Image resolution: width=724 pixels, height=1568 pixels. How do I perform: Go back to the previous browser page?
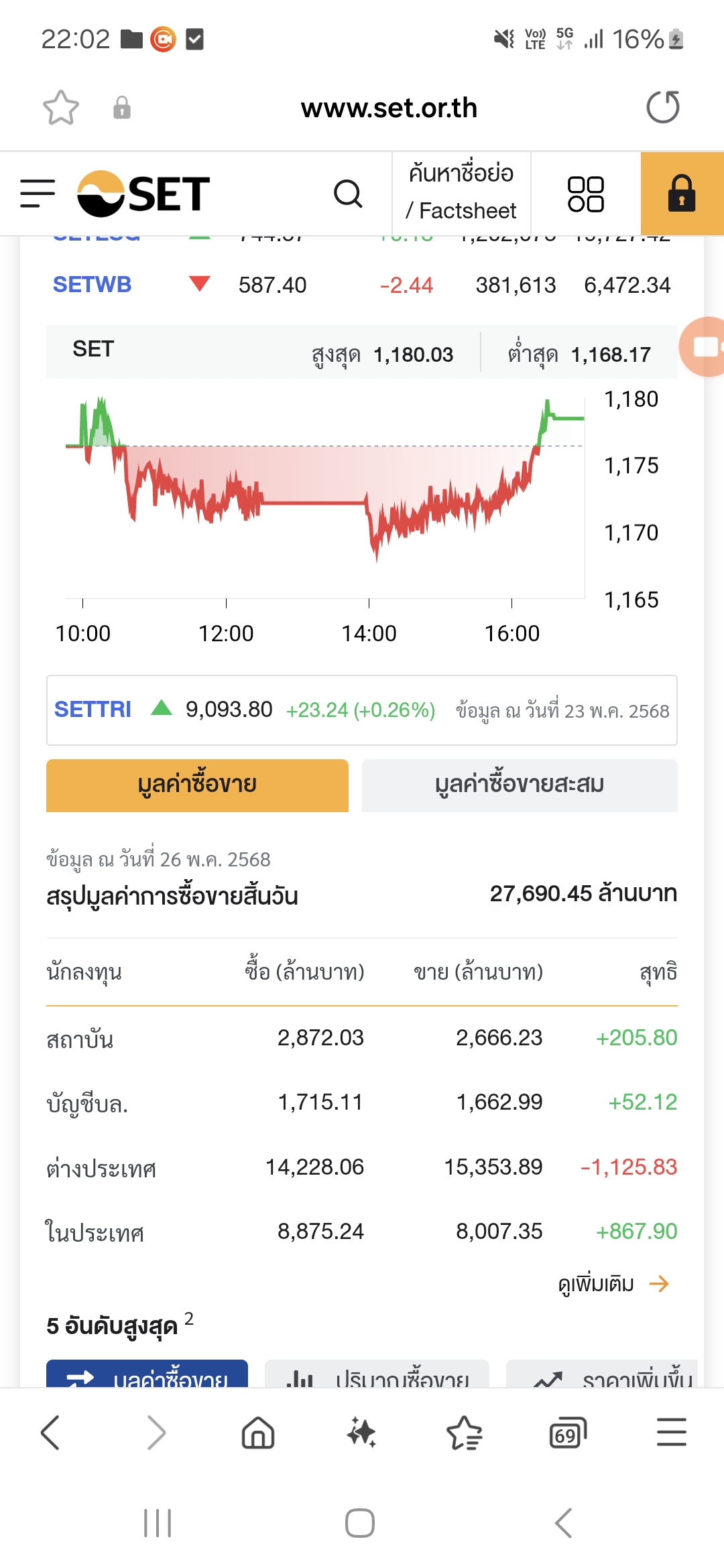pos(50,1433)
